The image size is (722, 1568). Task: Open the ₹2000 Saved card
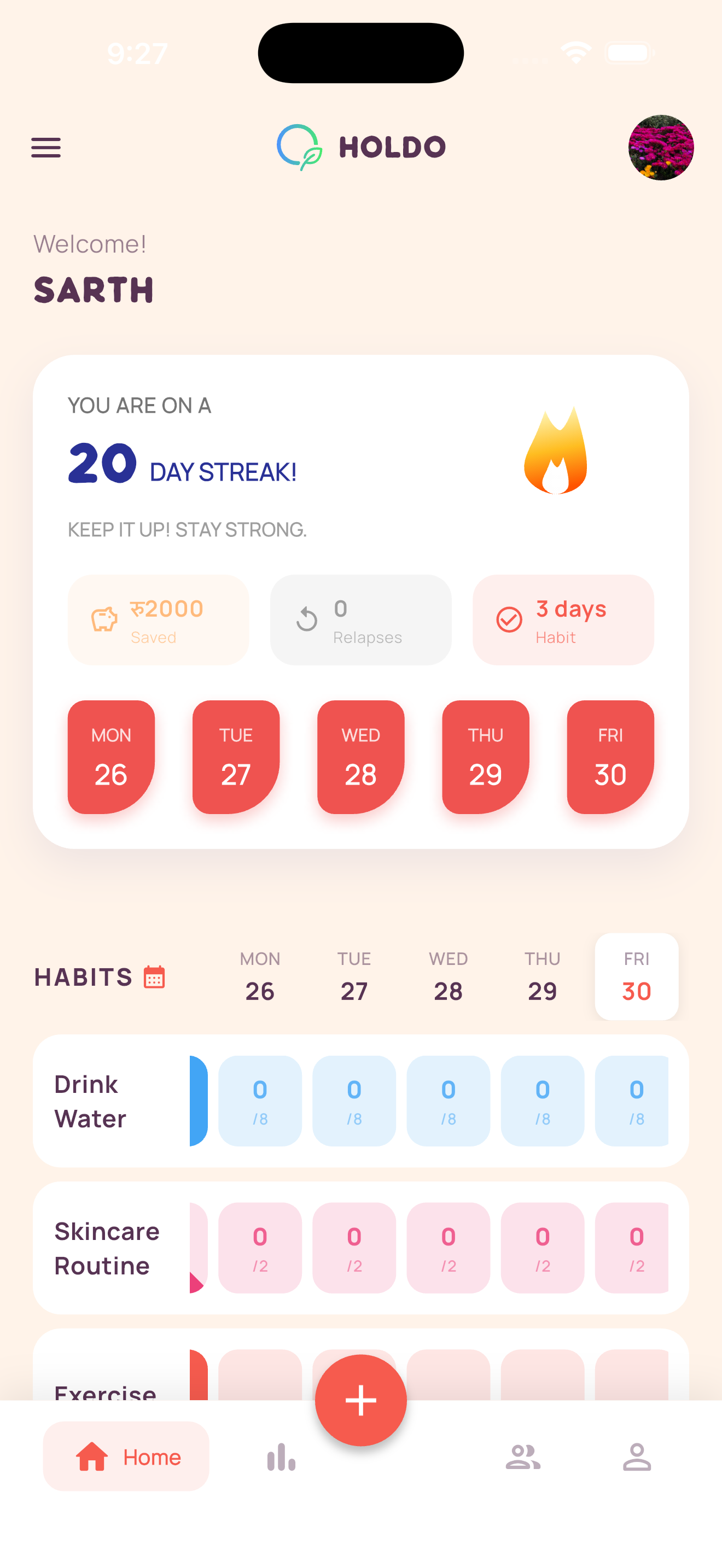click(158, 619)
